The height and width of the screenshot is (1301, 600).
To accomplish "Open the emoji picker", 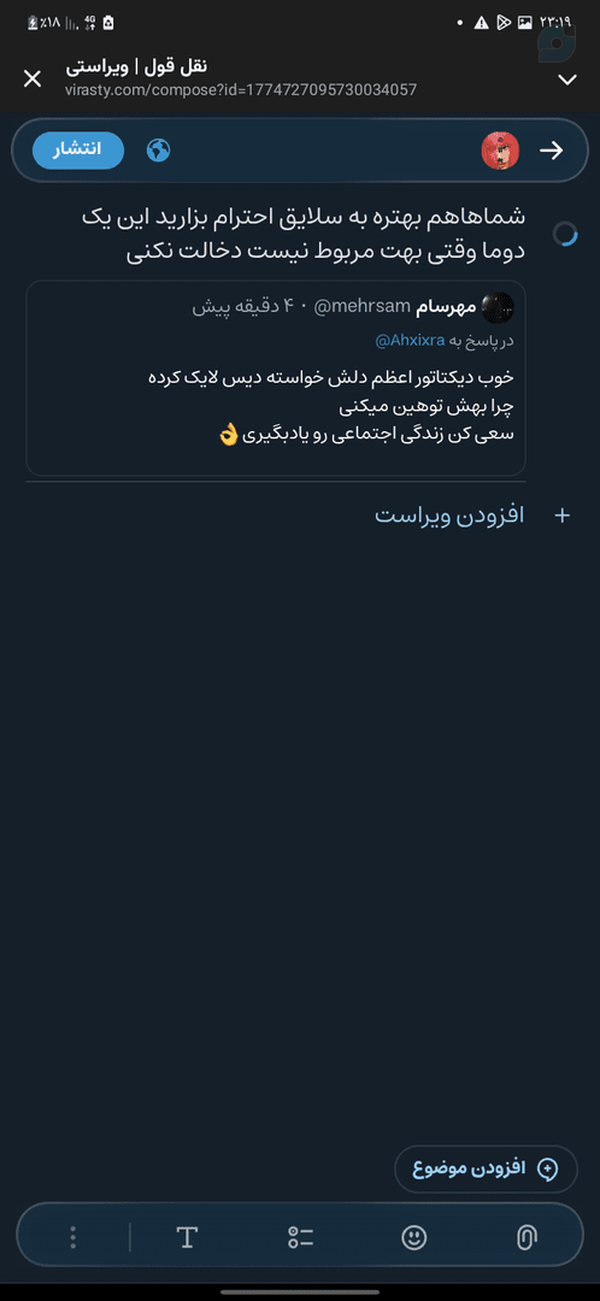I will coord(414,1238).
